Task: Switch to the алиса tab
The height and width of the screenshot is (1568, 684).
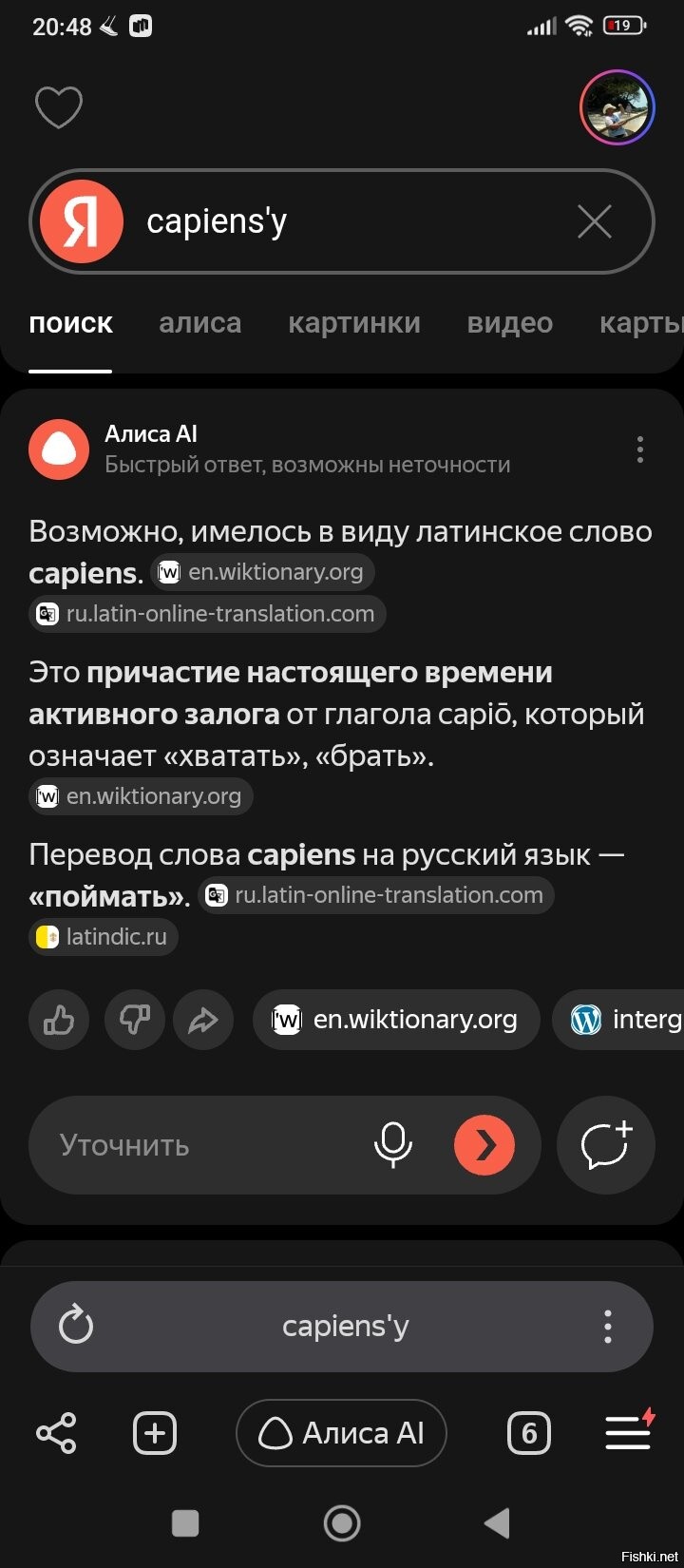Action: (199, 323)
